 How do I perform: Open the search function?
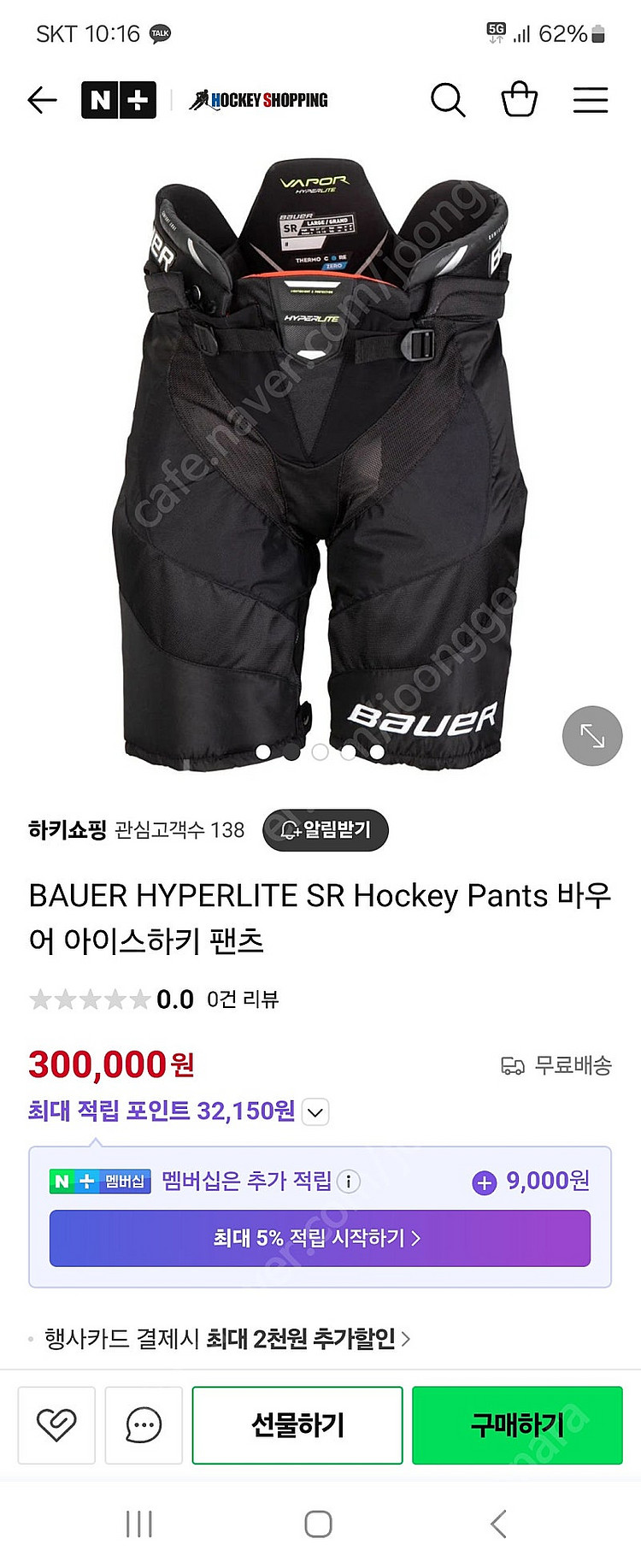[x=448, y=100]
